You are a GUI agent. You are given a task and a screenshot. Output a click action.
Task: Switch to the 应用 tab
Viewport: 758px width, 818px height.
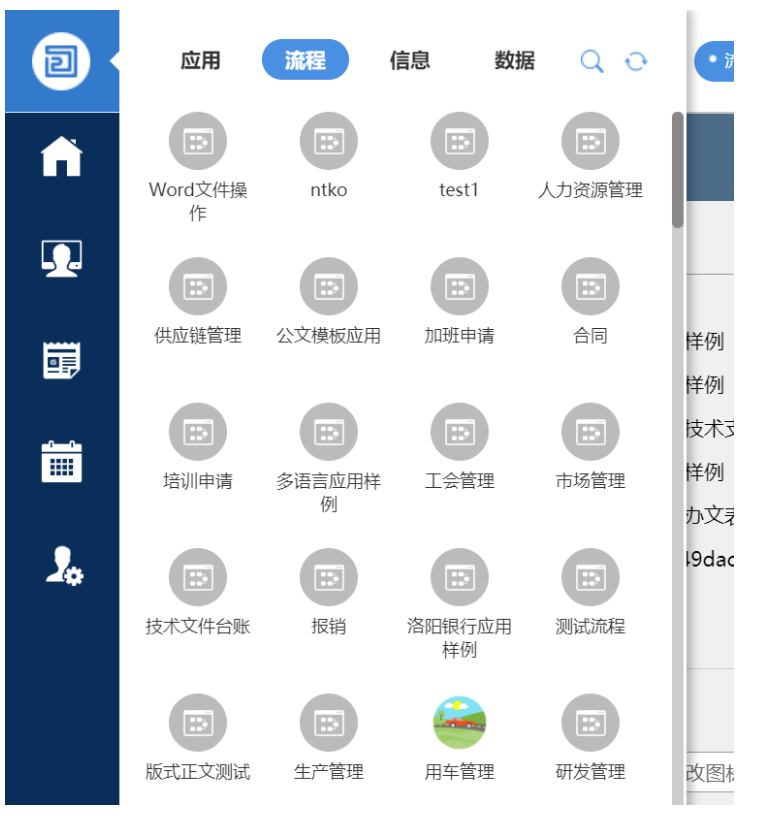(x=200, y=60)
